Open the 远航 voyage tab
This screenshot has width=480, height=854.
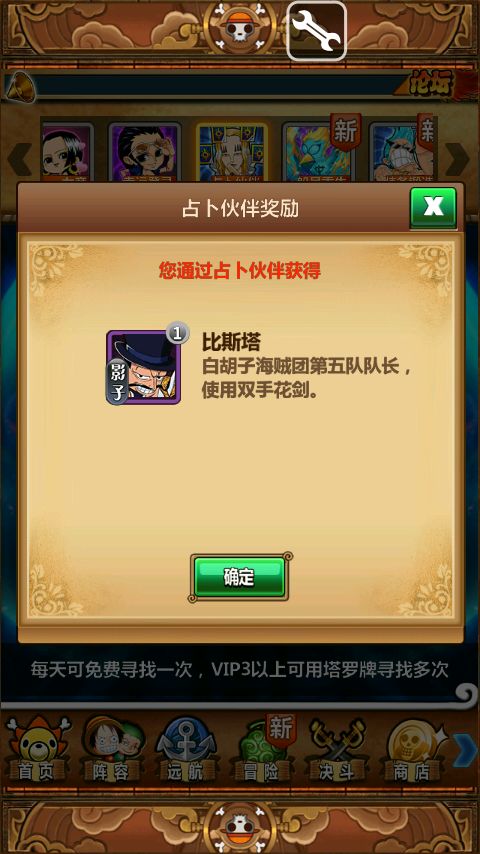click(x=187, y=750)
